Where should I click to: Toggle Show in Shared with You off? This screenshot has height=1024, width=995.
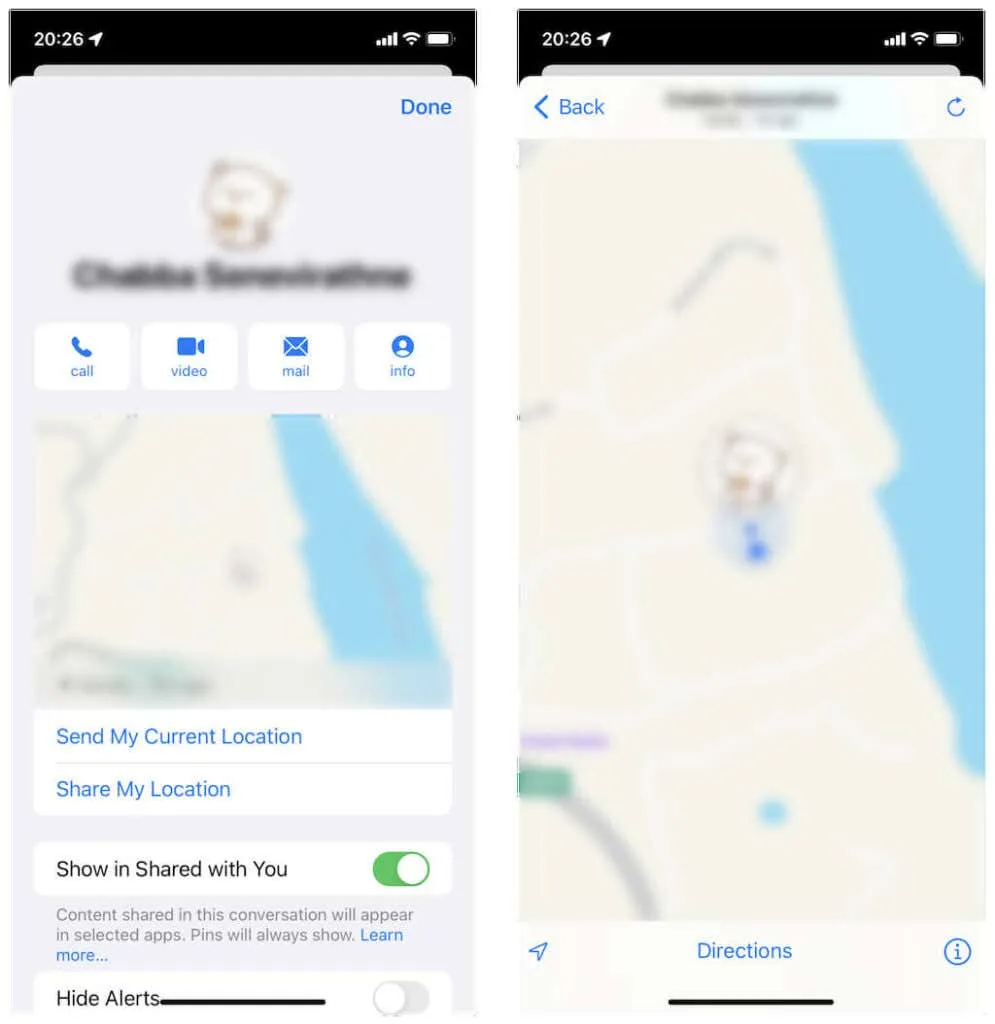tap(401, 869)
